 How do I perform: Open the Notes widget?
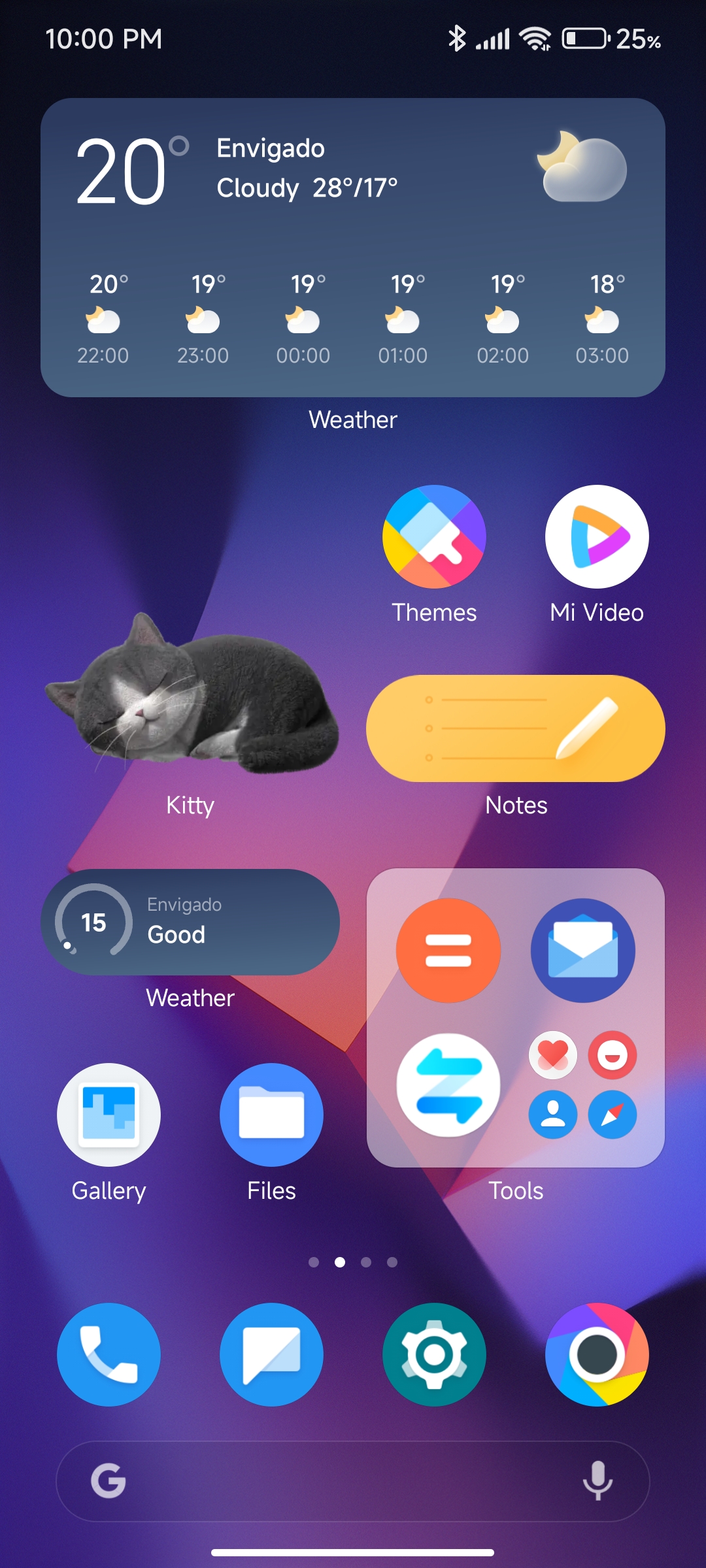(x=516, y=728)
